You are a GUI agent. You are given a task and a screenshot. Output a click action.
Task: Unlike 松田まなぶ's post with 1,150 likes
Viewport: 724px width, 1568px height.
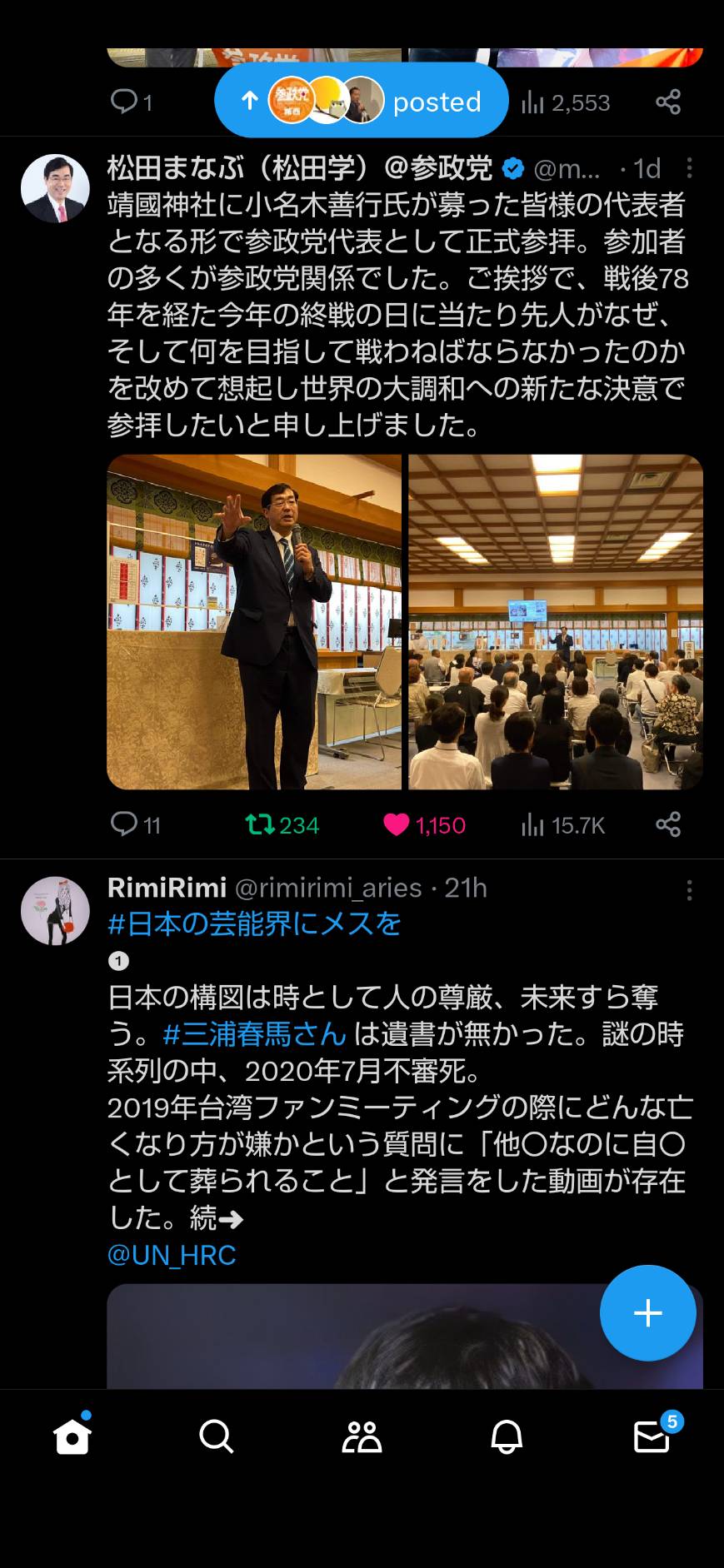tap(424, 824)
